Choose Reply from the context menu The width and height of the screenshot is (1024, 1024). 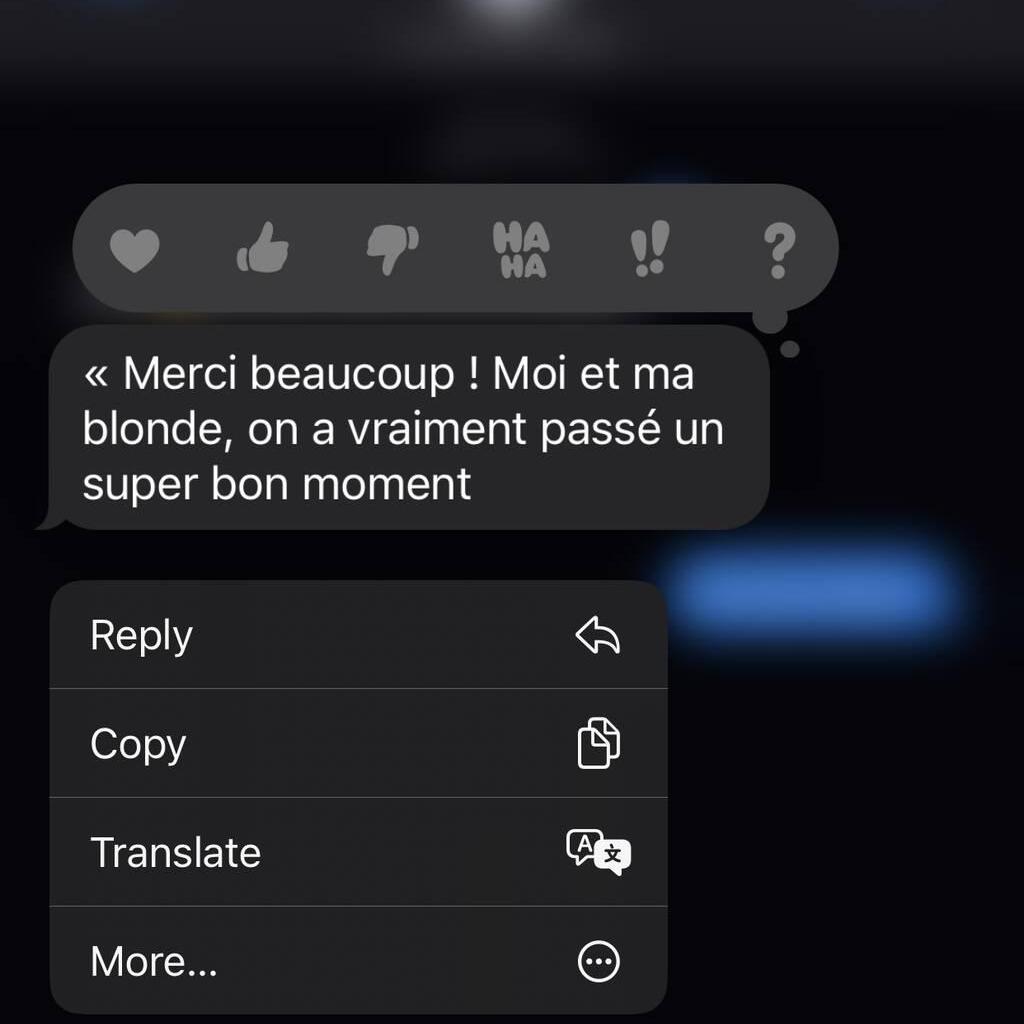(x=358, y=635)
